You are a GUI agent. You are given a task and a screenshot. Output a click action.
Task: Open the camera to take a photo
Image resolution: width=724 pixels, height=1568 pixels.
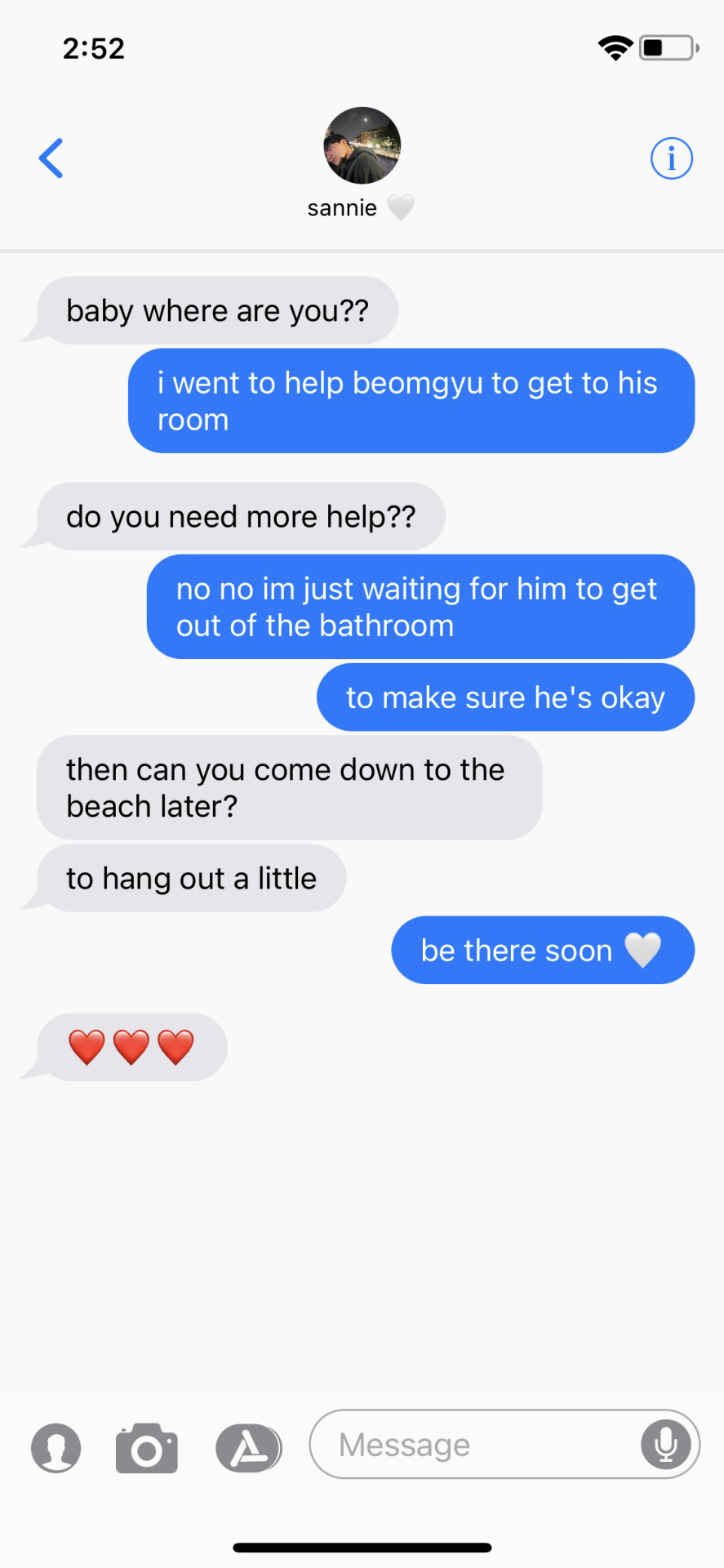click(147, 1448)
